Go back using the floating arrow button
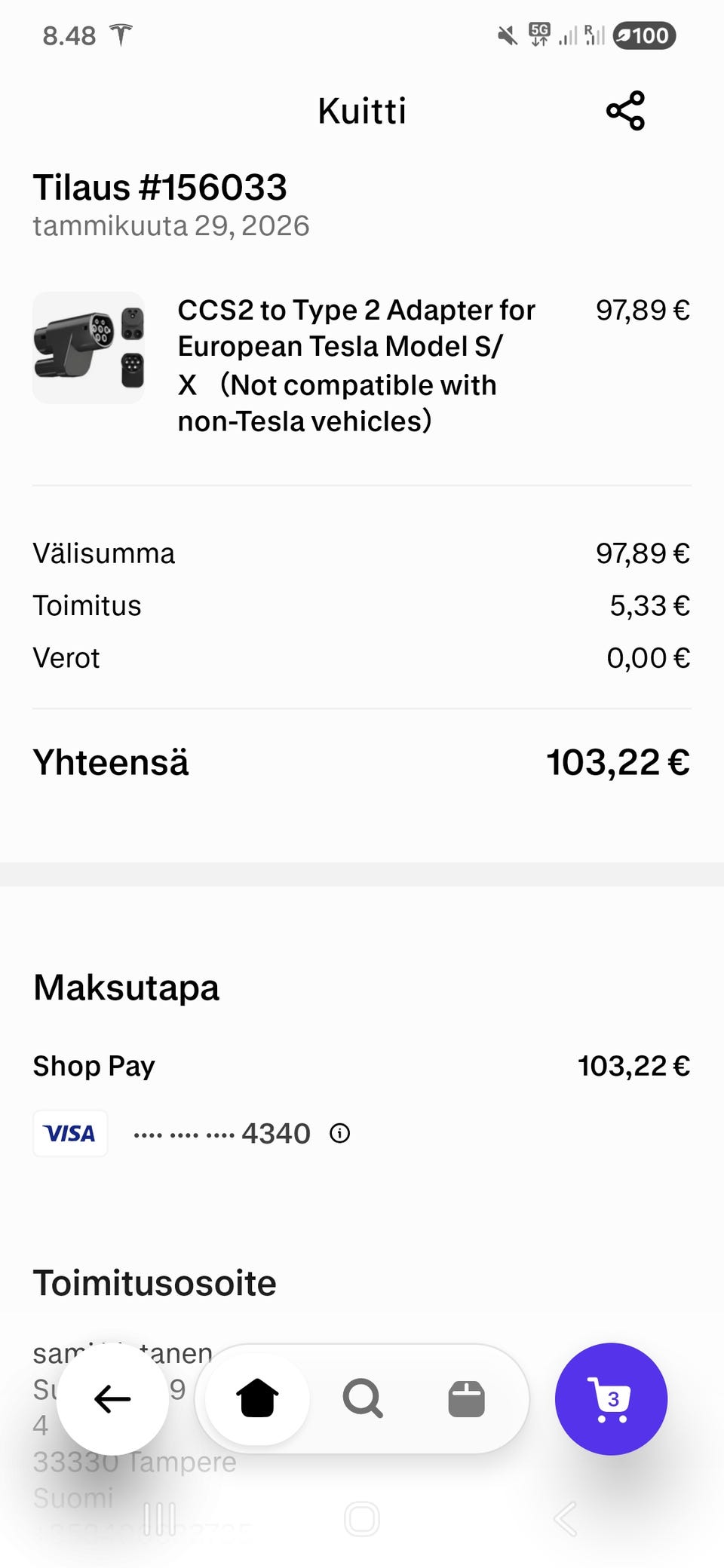 (112, 1399)
